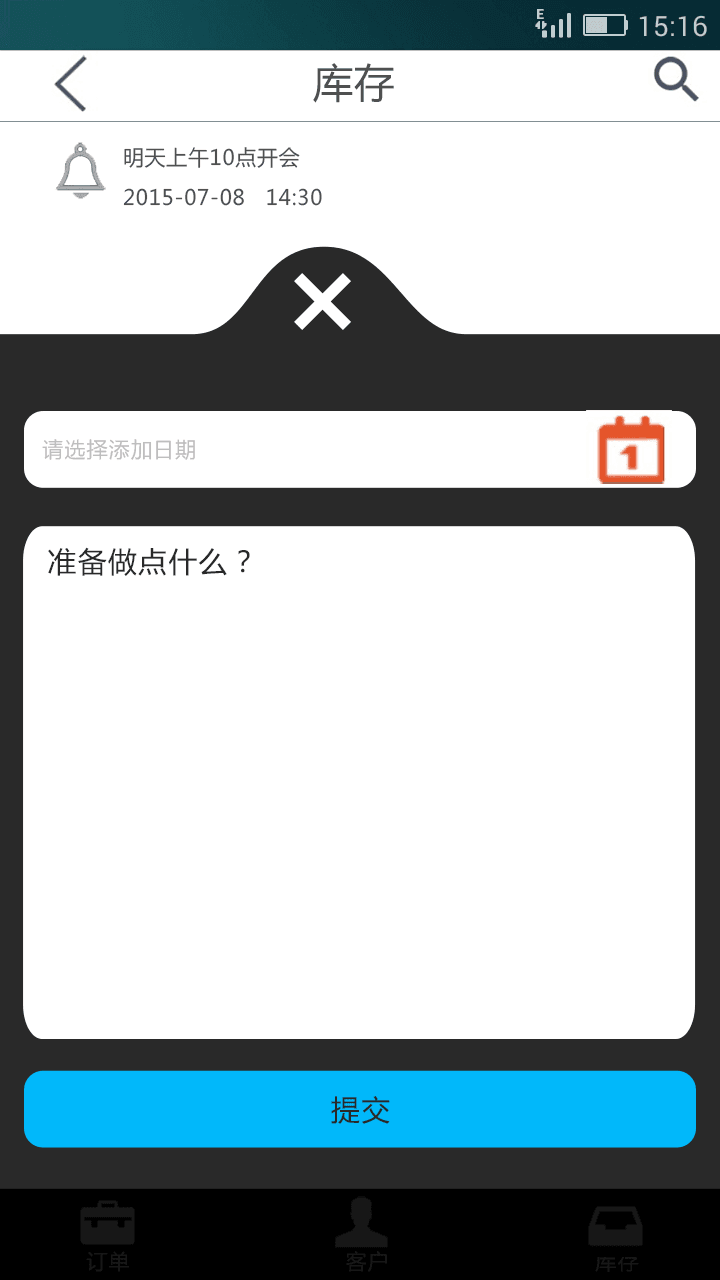Tap the 提交 submit button
Image resolution: width=720 pixels, height=1280 pixels.
360,1109
